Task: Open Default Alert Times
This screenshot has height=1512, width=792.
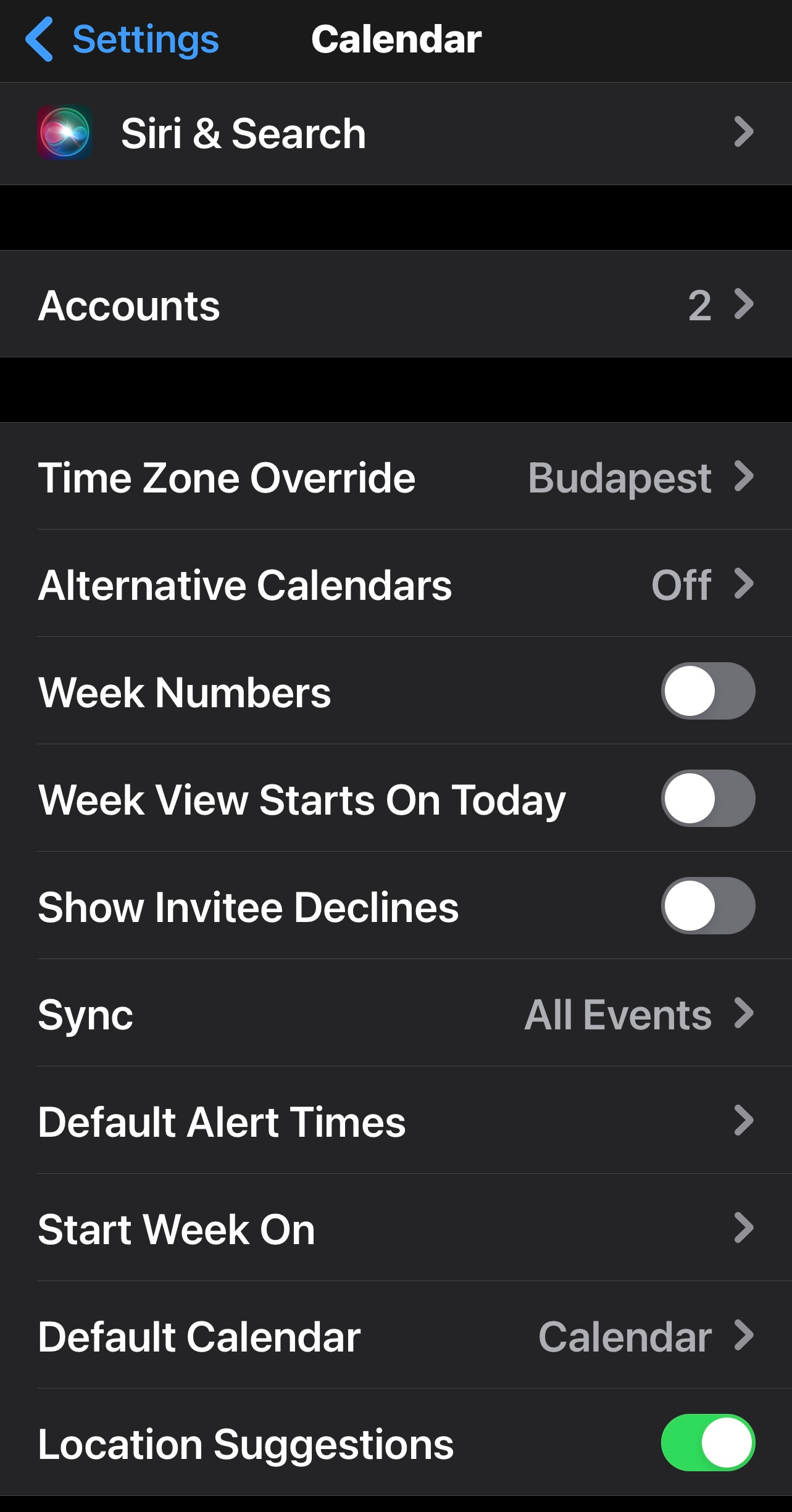Action: click(x=395, y=1121)
